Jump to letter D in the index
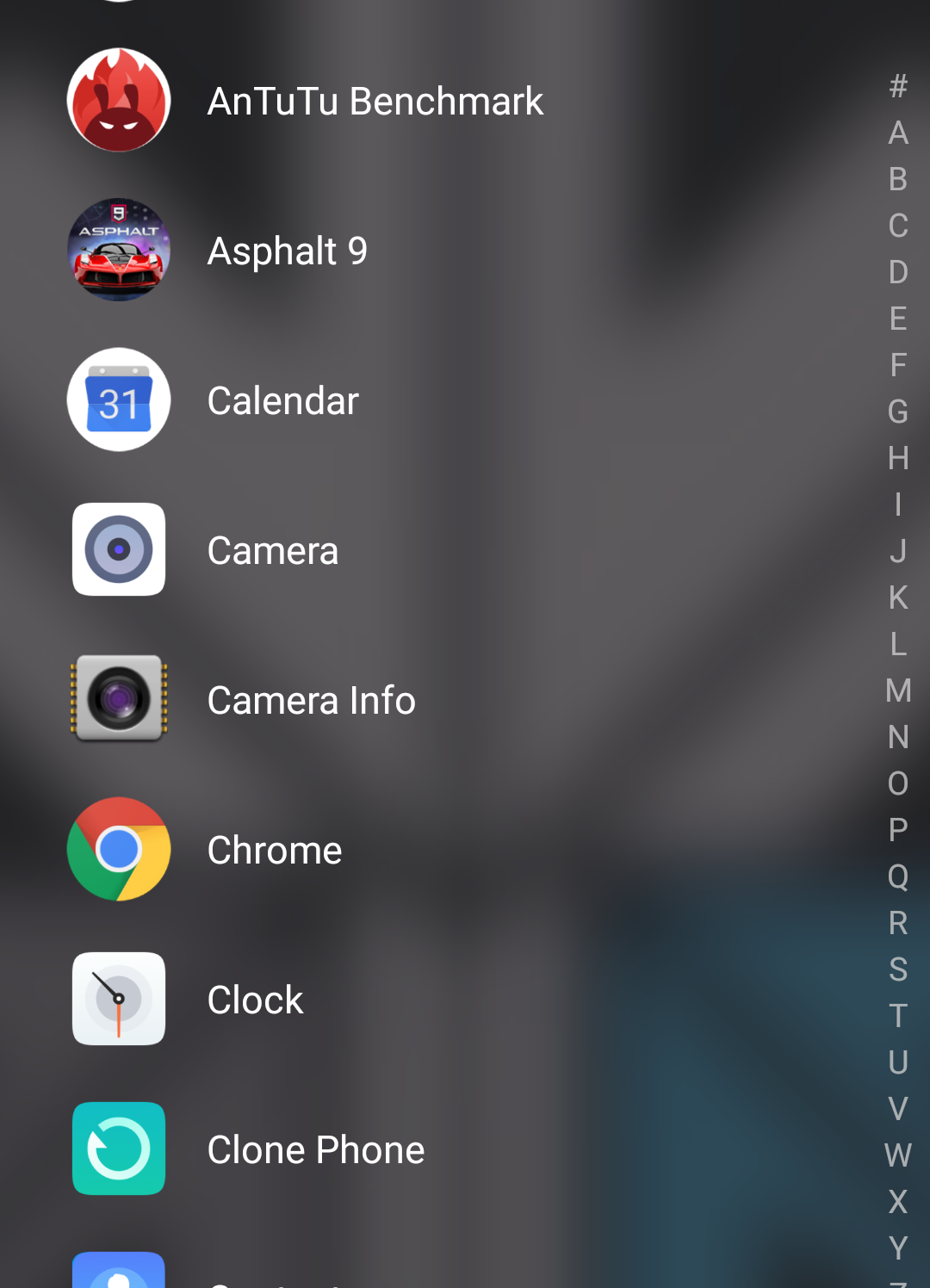930x1288 pixels. [898, 272]
